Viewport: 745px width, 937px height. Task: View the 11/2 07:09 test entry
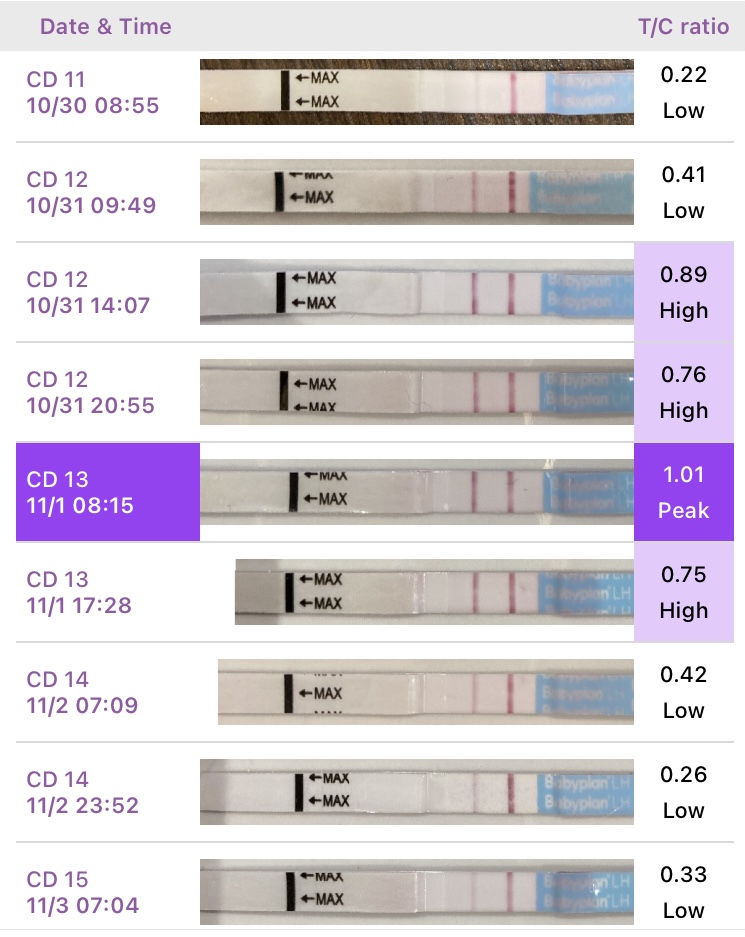tap(93, 692)
